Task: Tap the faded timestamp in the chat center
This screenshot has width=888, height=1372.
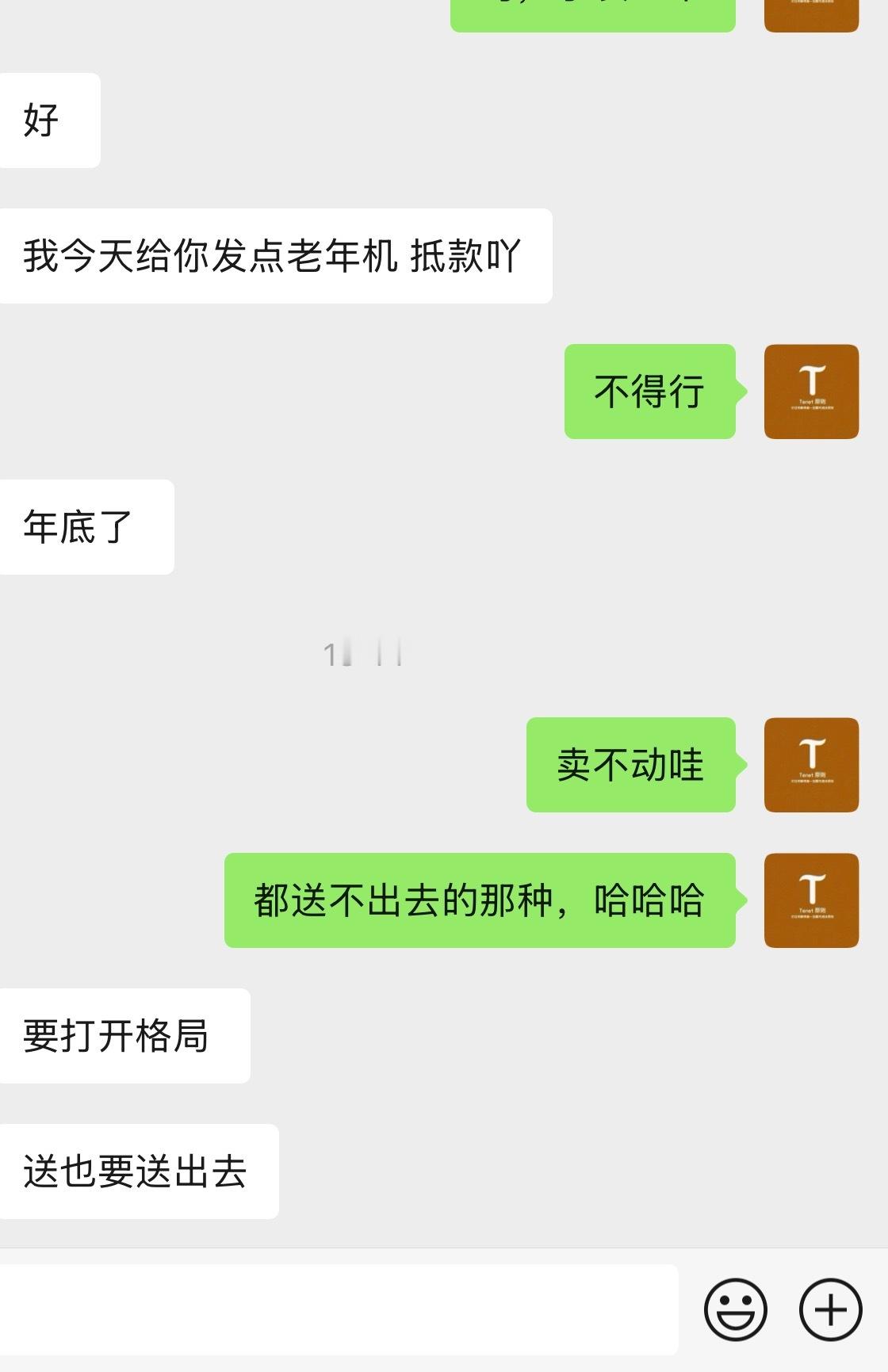Action: coord(363,655)
